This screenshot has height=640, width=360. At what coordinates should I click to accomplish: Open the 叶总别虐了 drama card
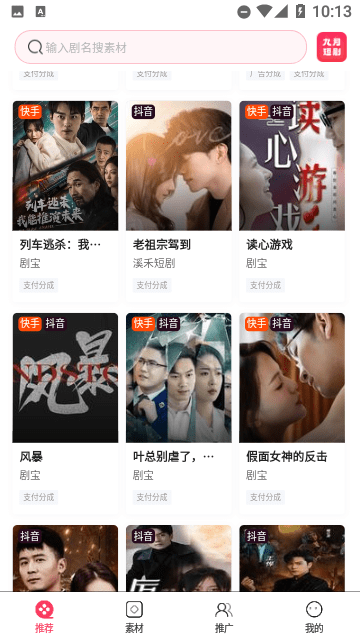179,413
